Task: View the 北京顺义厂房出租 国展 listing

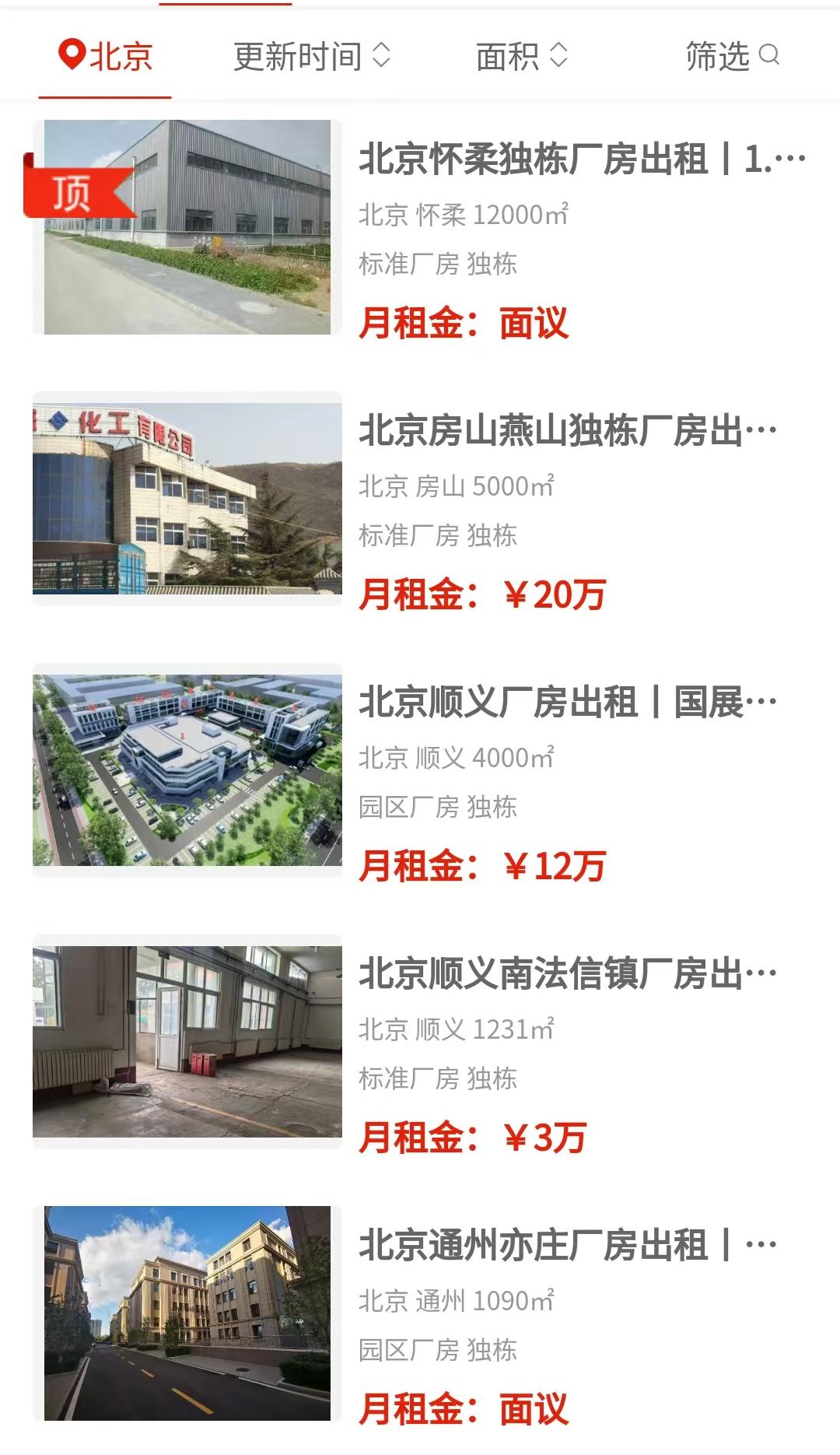Action: coord(568,703)
